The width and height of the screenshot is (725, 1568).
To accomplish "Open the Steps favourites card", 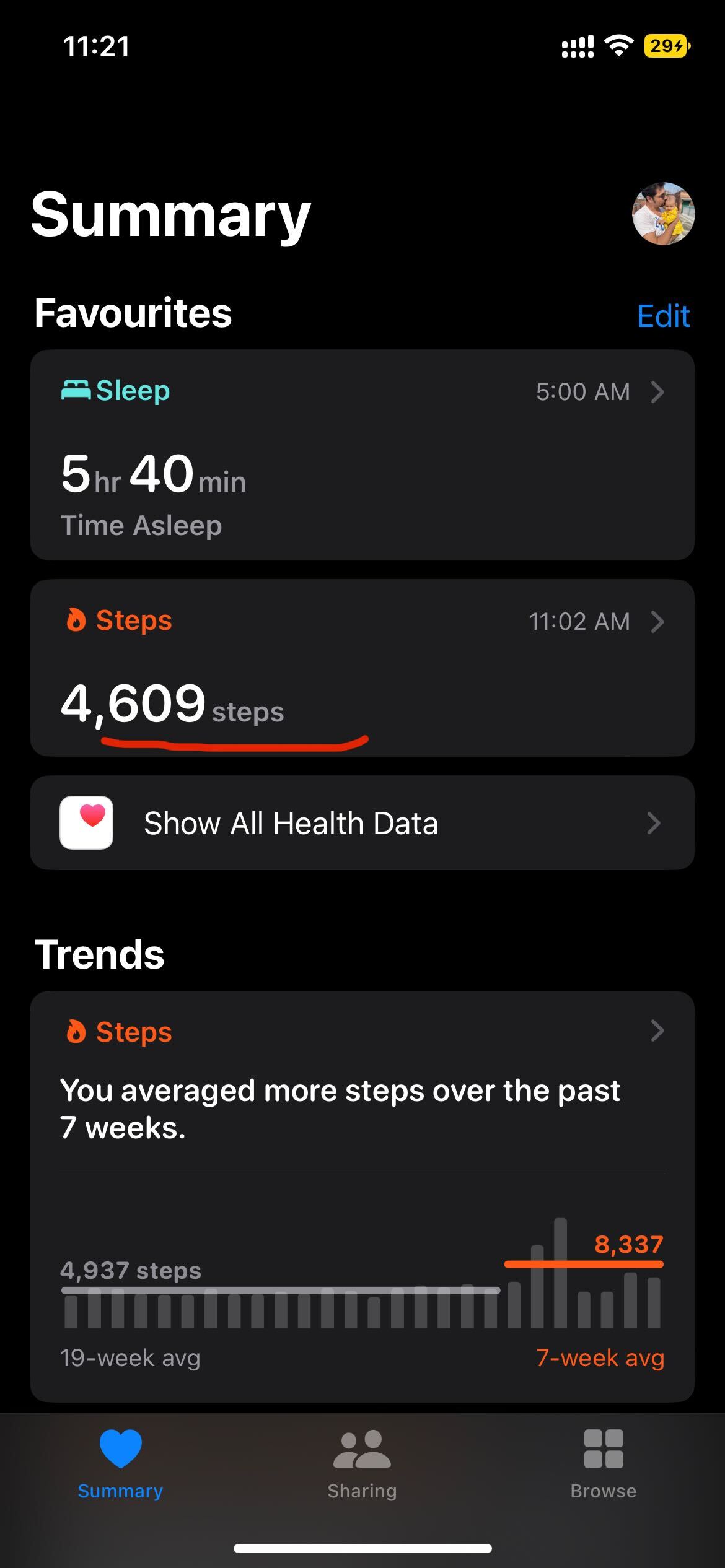I will tap(362, 667).
